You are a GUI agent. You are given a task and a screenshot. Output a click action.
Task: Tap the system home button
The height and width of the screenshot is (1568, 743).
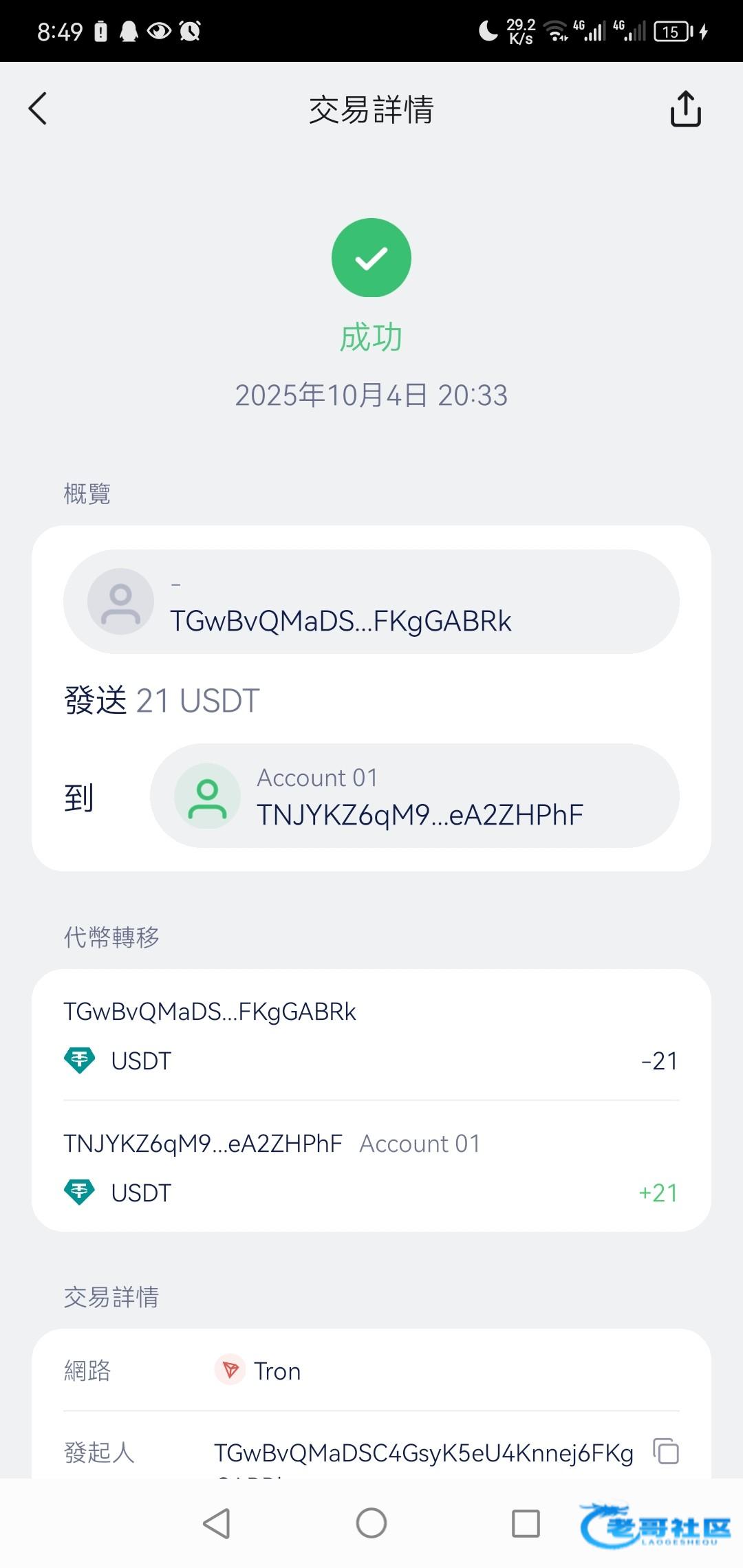[x=371, y=1523]
